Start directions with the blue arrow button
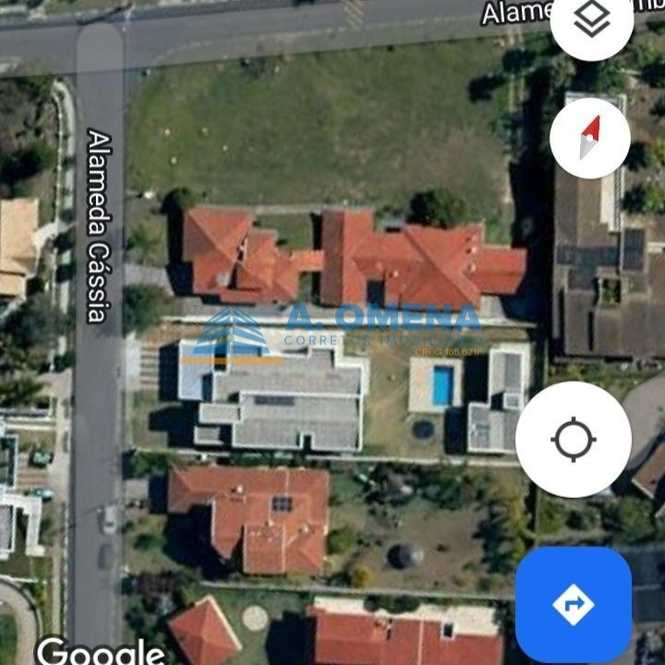This screenshot has width=665, height=665. (573, 604)
